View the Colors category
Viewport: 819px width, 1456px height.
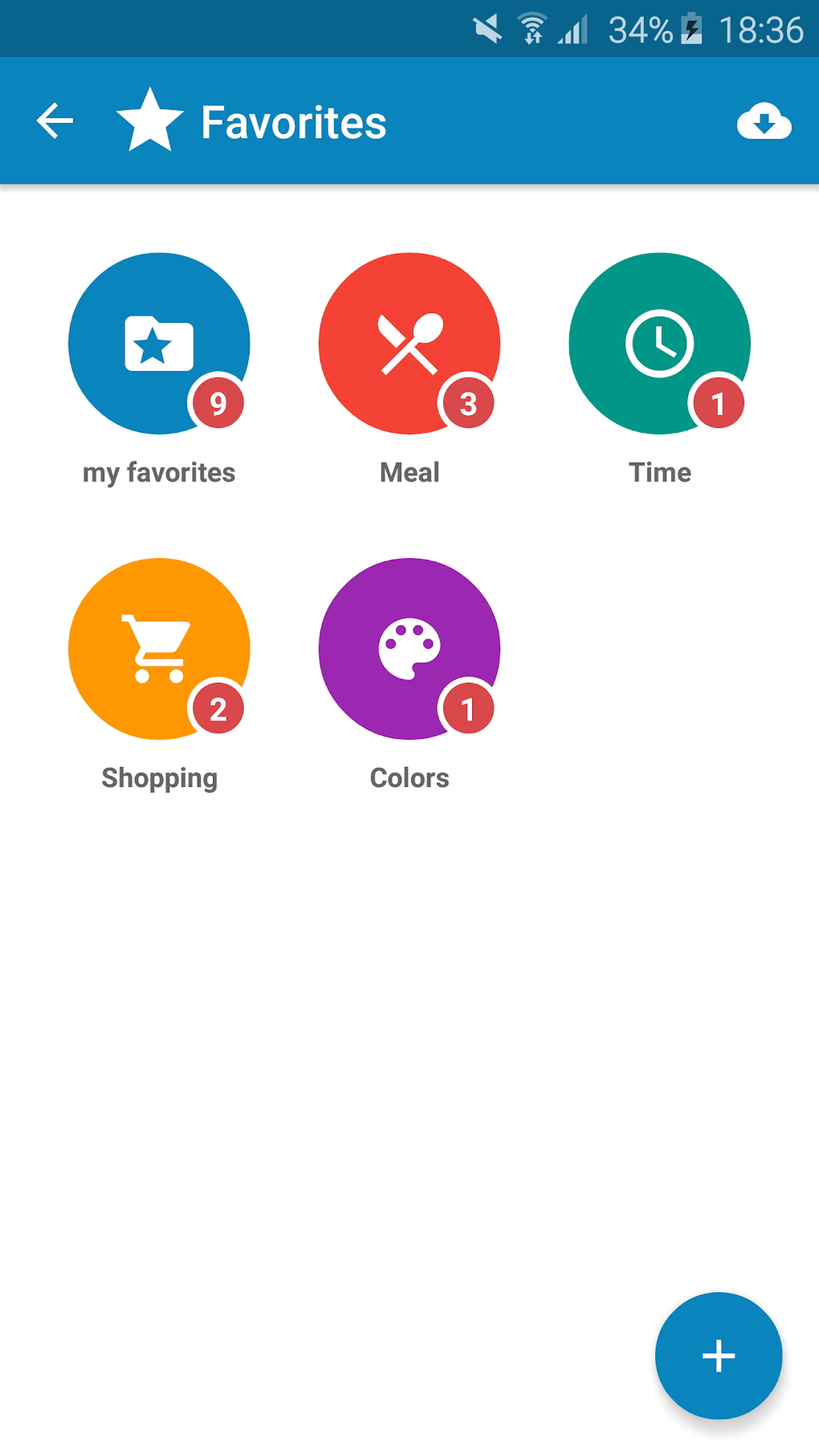coord(409,649)
